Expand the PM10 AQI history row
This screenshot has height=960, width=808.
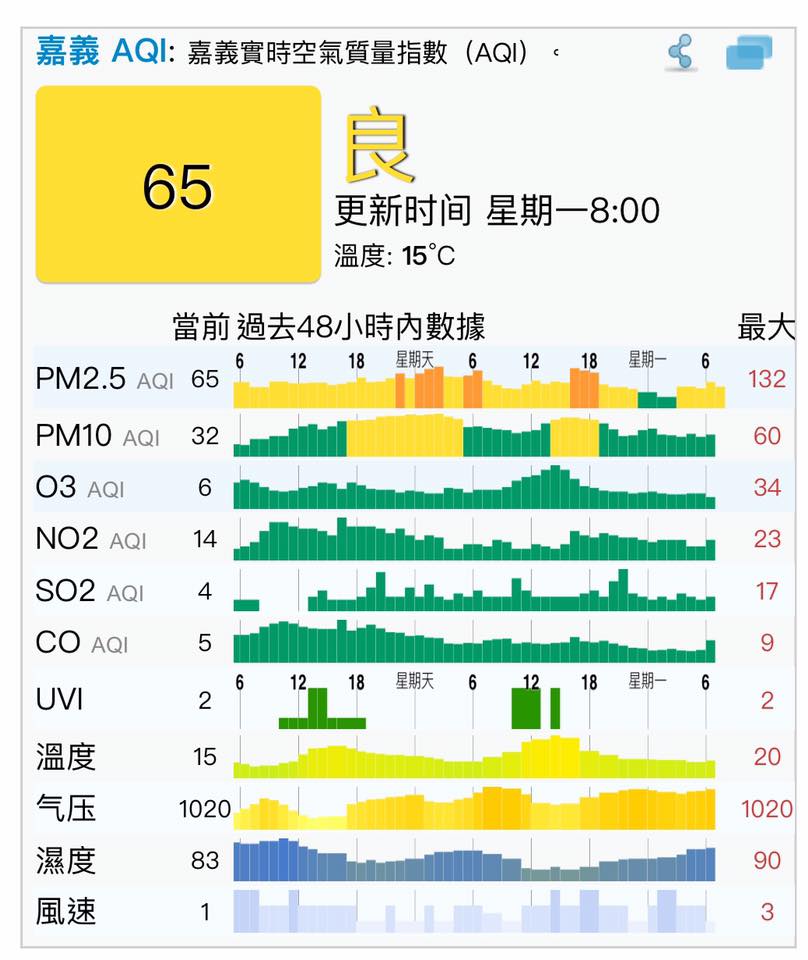(x=414, y=435)
